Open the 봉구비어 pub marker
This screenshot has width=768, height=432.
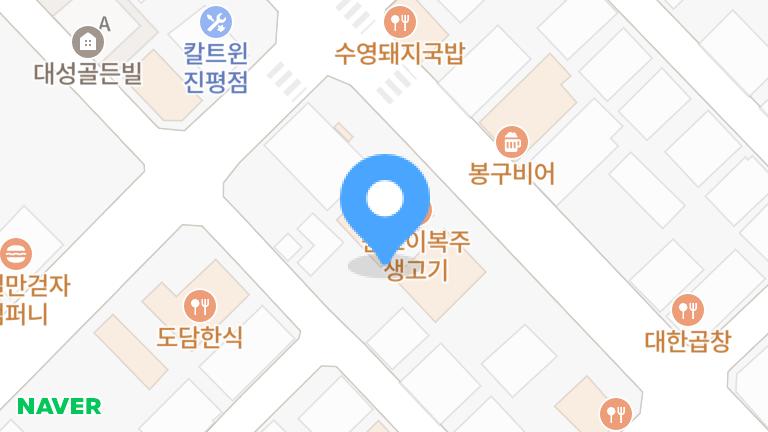pyautogui.click(x=511, y=142)
